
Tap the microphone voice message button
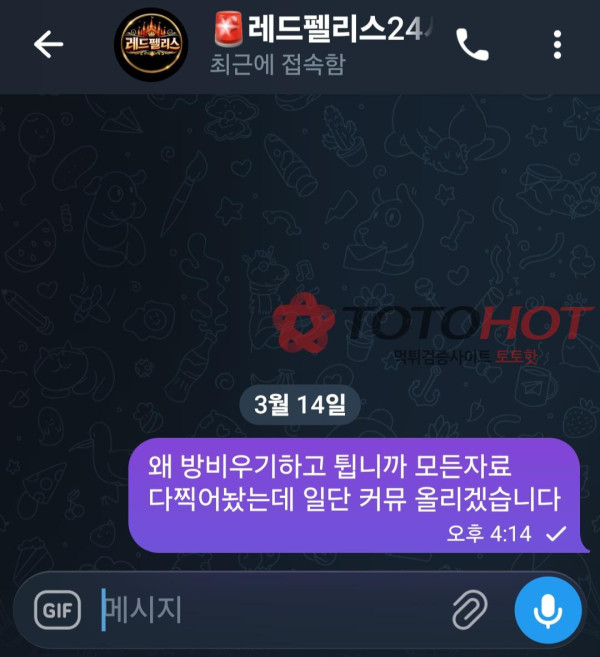point(547,609)
